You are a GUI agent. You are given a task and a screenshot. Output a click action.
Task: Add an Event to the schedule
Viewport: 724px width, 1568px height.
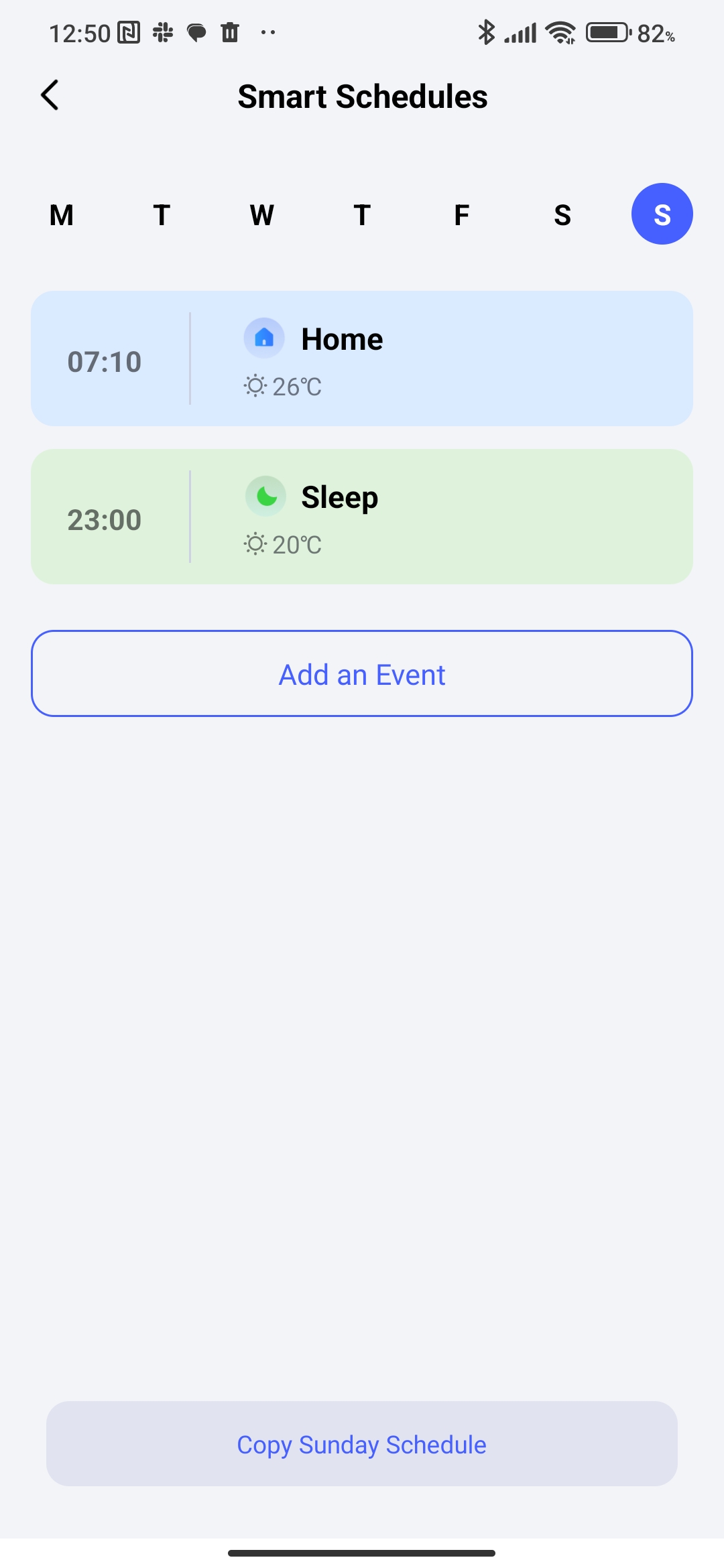(362, 673)
